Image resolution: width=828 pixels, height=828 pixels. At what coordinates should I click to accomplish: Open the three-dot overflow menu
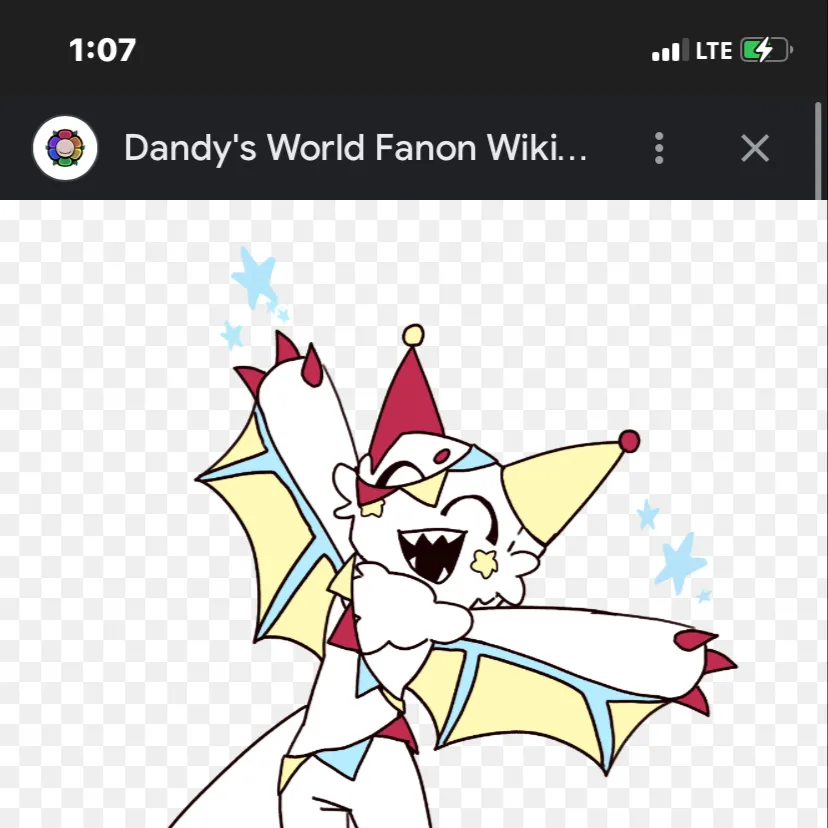(659, 148)
